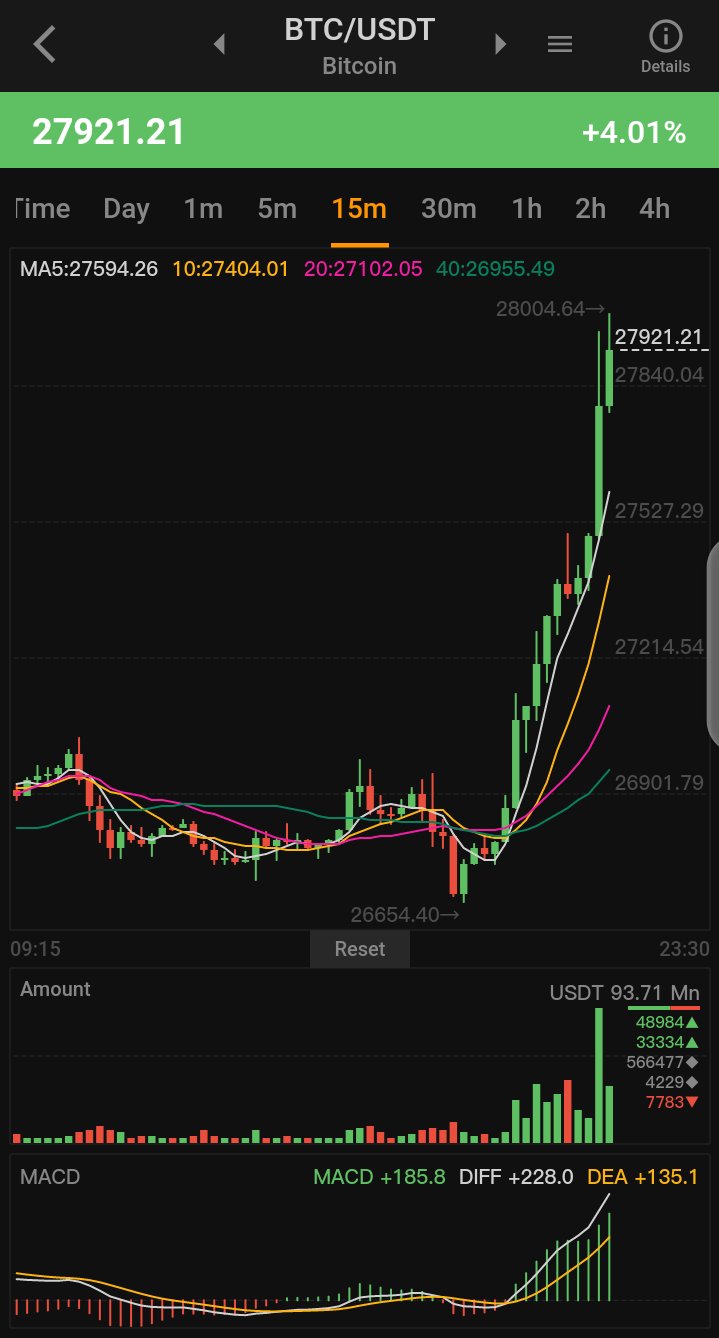Switch to the previous trading pair

(220, 45)
